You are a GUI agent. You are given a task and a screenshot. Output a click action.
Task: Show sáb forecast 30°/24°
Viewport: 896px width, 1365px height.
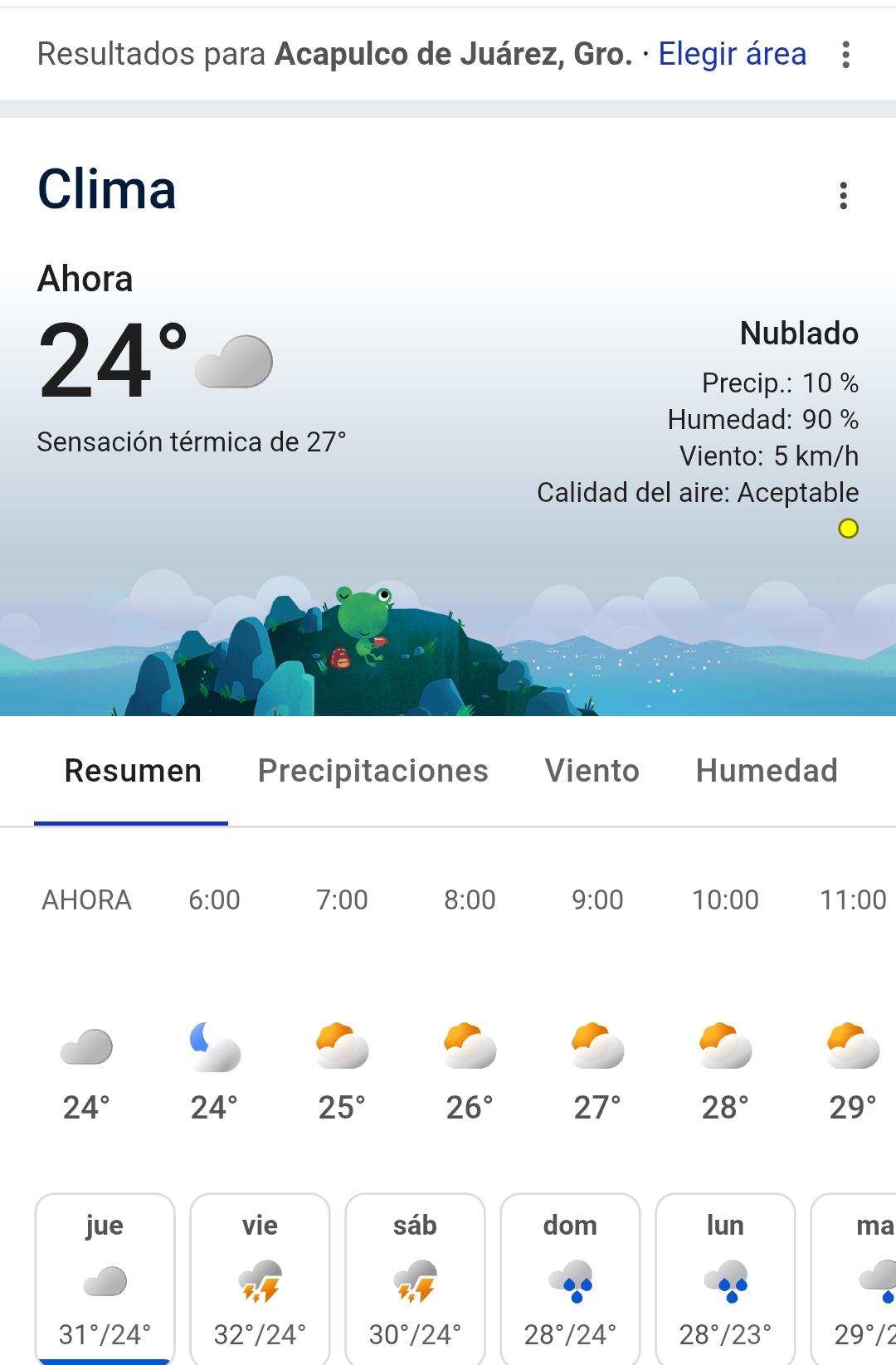415,1280
